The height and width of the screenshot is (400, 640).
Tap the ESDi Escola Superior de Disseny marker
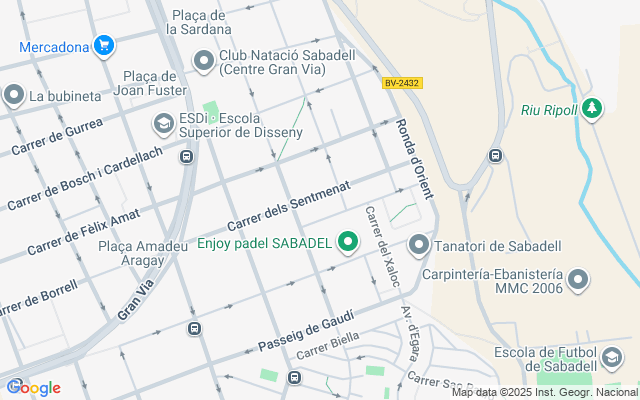point(164,124)
